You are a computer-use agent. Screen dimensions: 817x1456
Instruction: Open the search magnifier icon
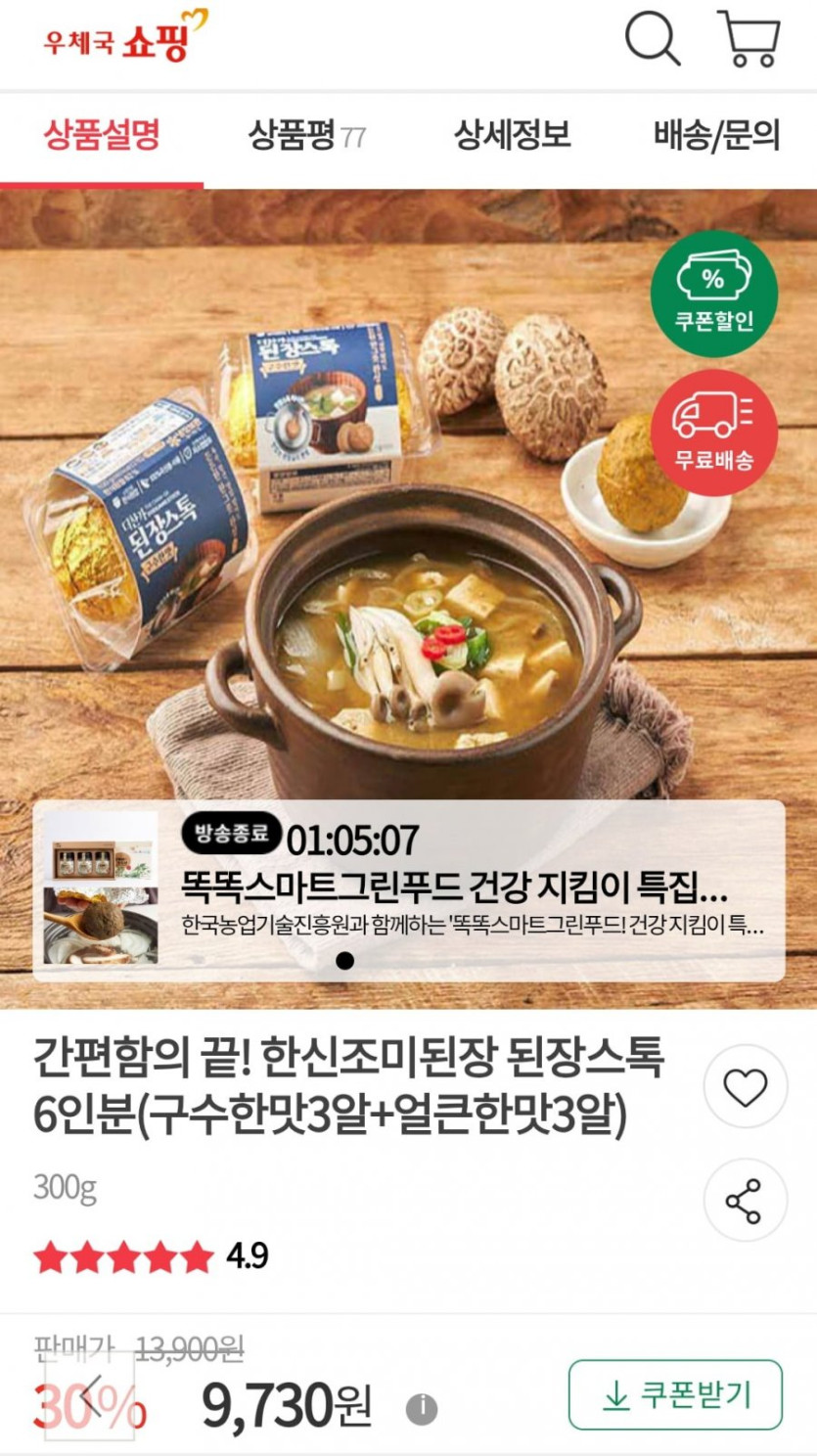653,40
